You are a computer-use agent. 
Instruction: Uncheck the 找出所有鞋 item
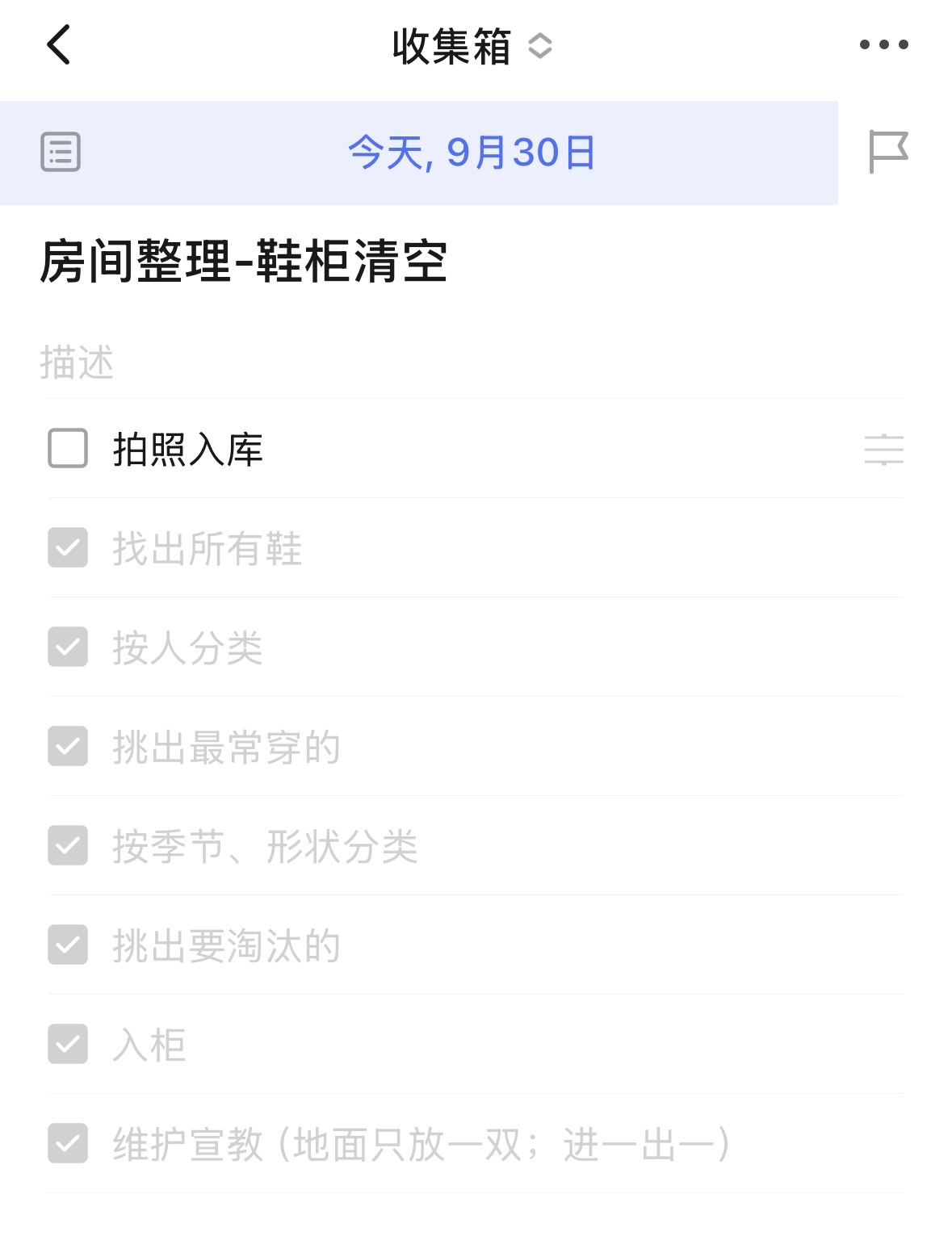68,548
